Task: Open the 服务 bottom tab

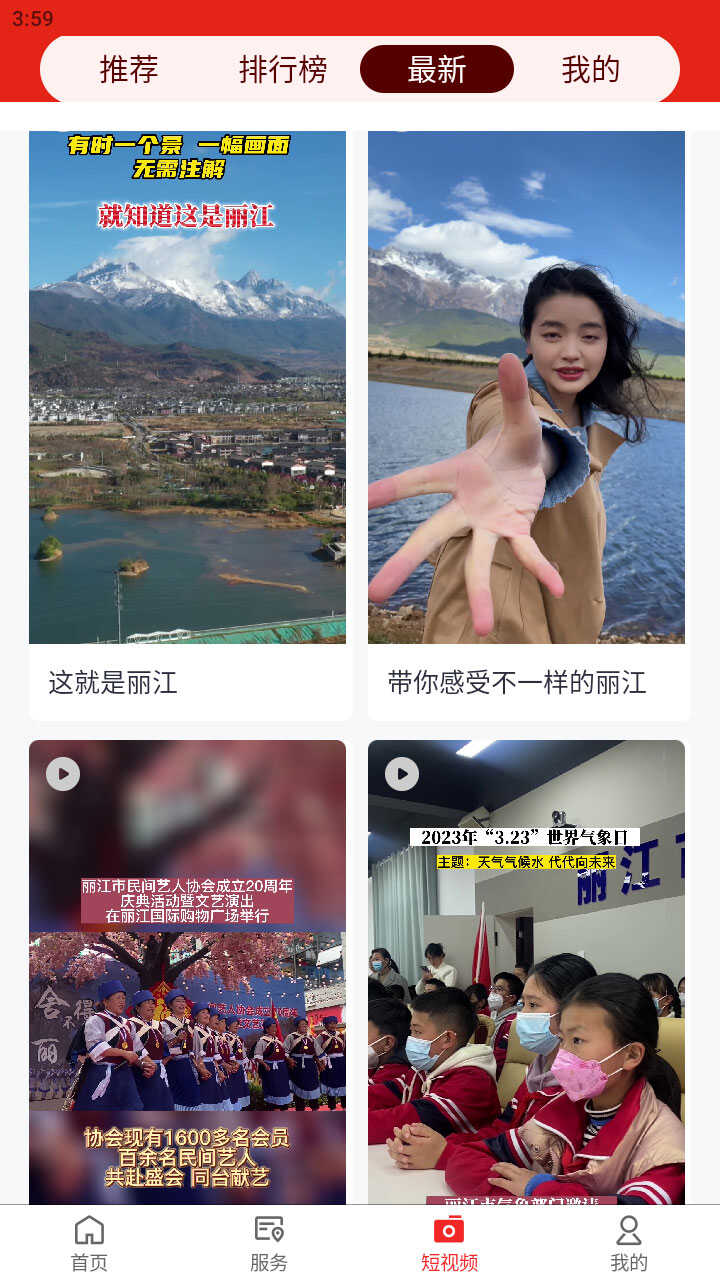Action: coord(269,1243)
